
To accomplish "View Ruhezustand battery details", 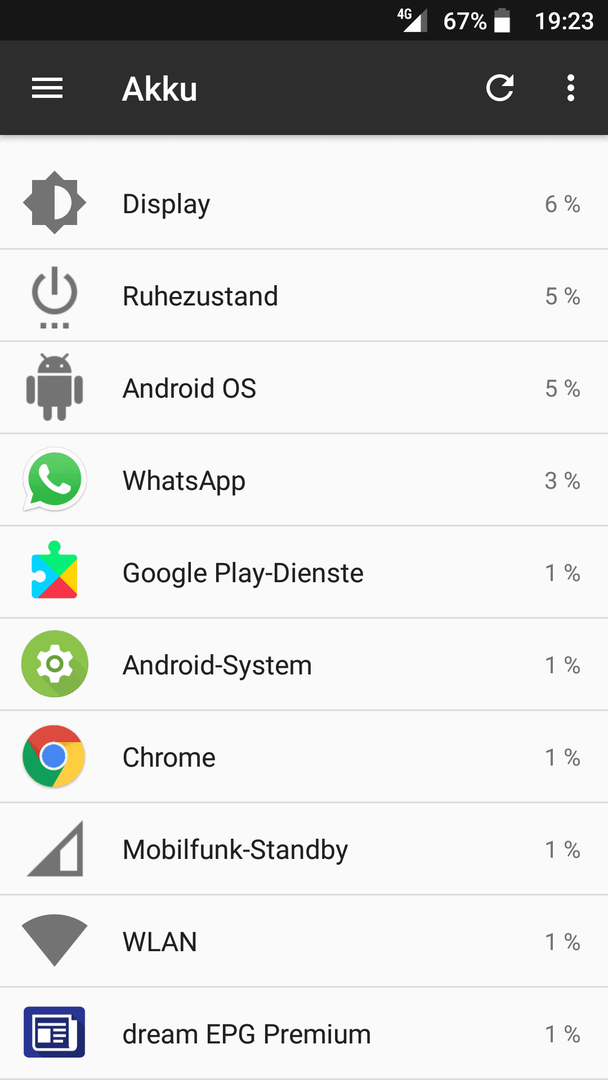I will click(304, 295).
